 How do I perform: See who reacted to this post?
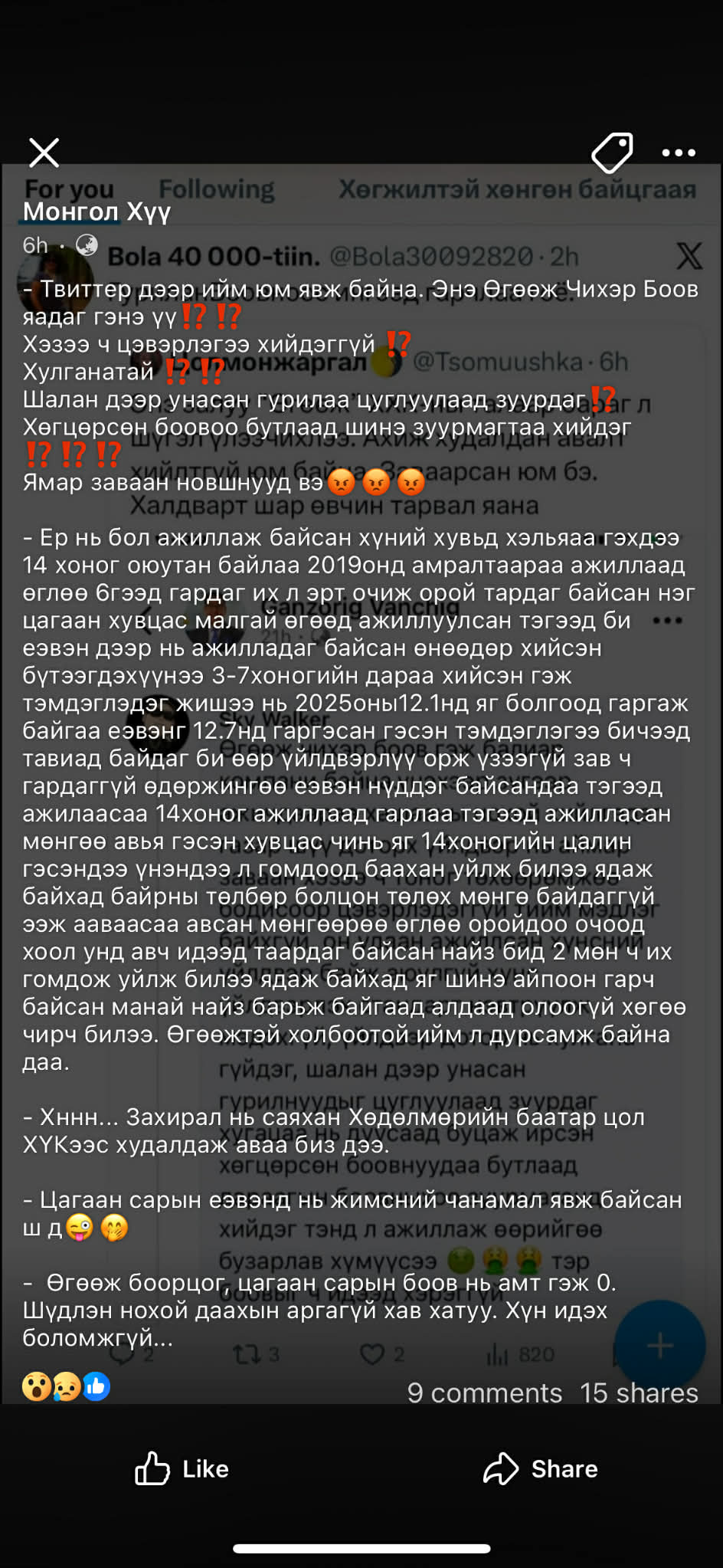[x=66, y=1386]
